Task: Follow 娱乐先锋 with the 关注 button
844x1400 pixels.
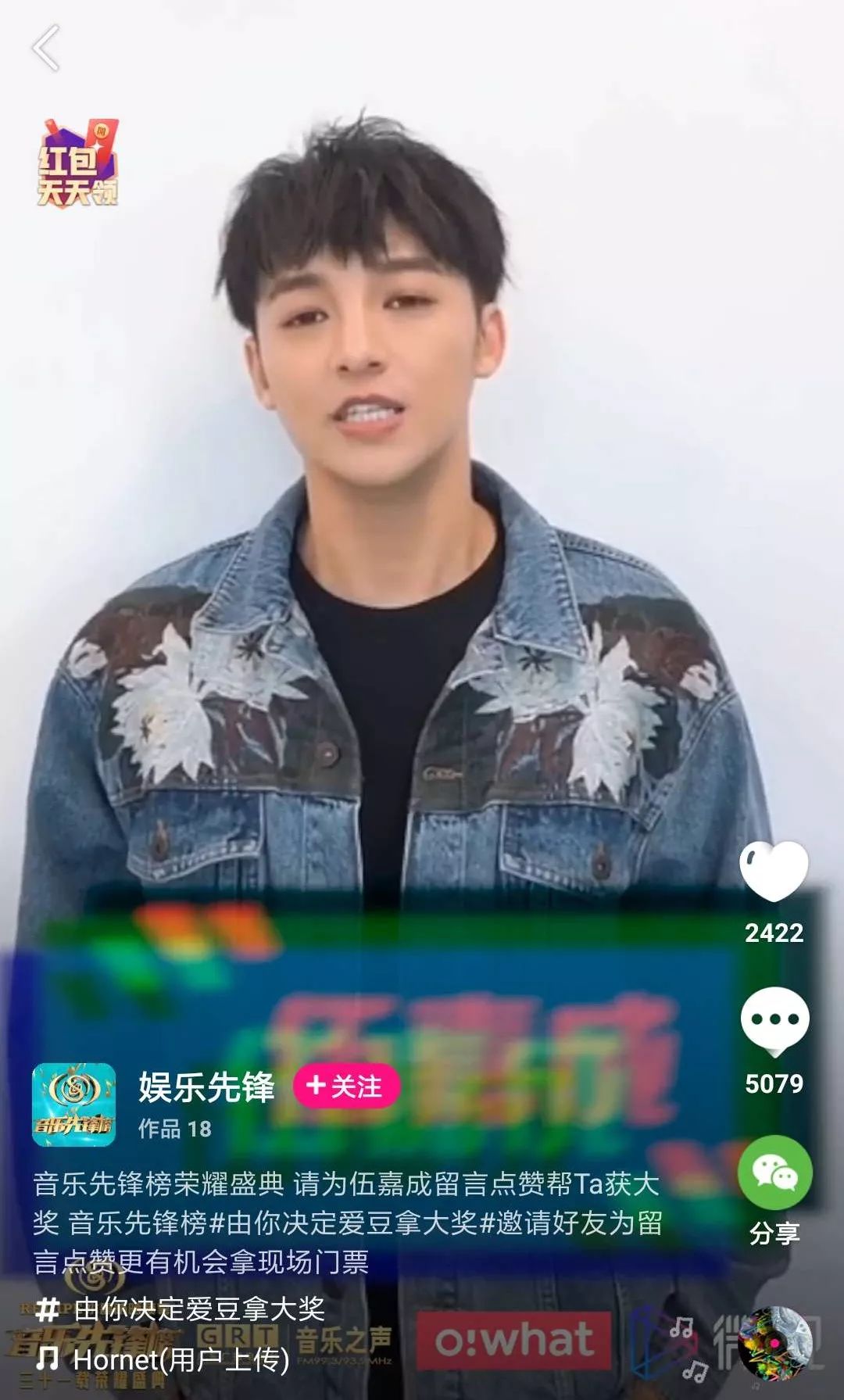Action: [346, 1086]
